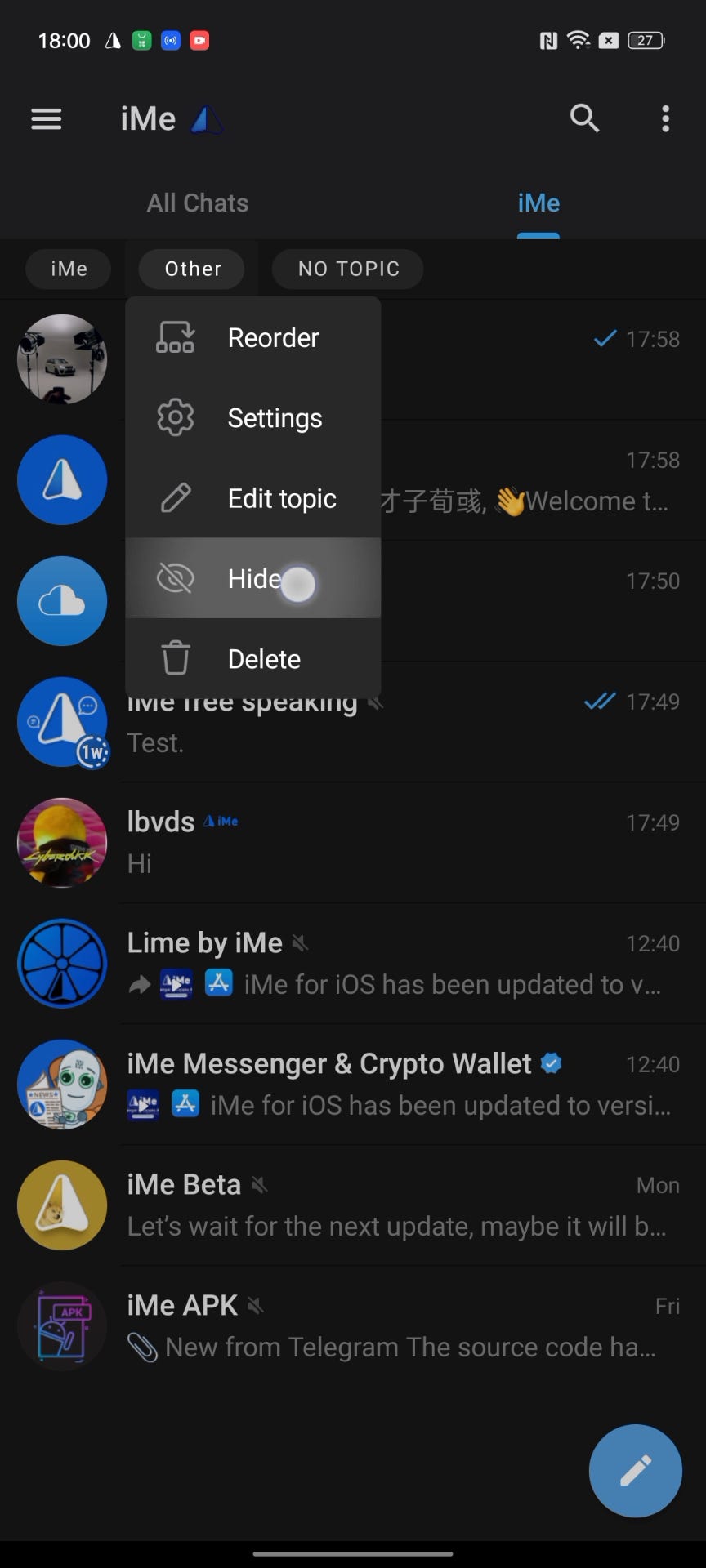This screenshot has width=706, height=1568.
Task: Compose a new message with pencil button
Action: [635, 1471]
